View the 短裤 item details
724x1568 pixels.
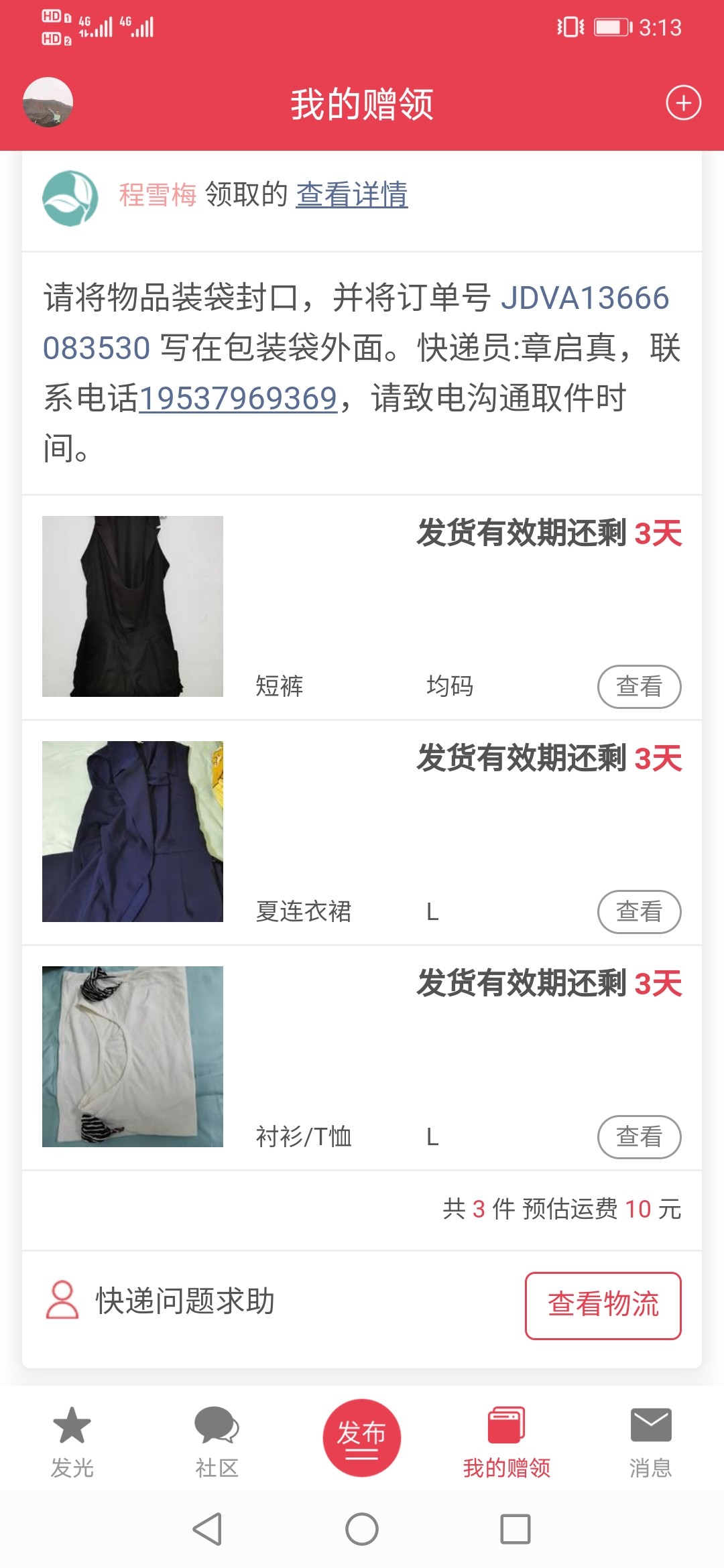pos(639,686)
